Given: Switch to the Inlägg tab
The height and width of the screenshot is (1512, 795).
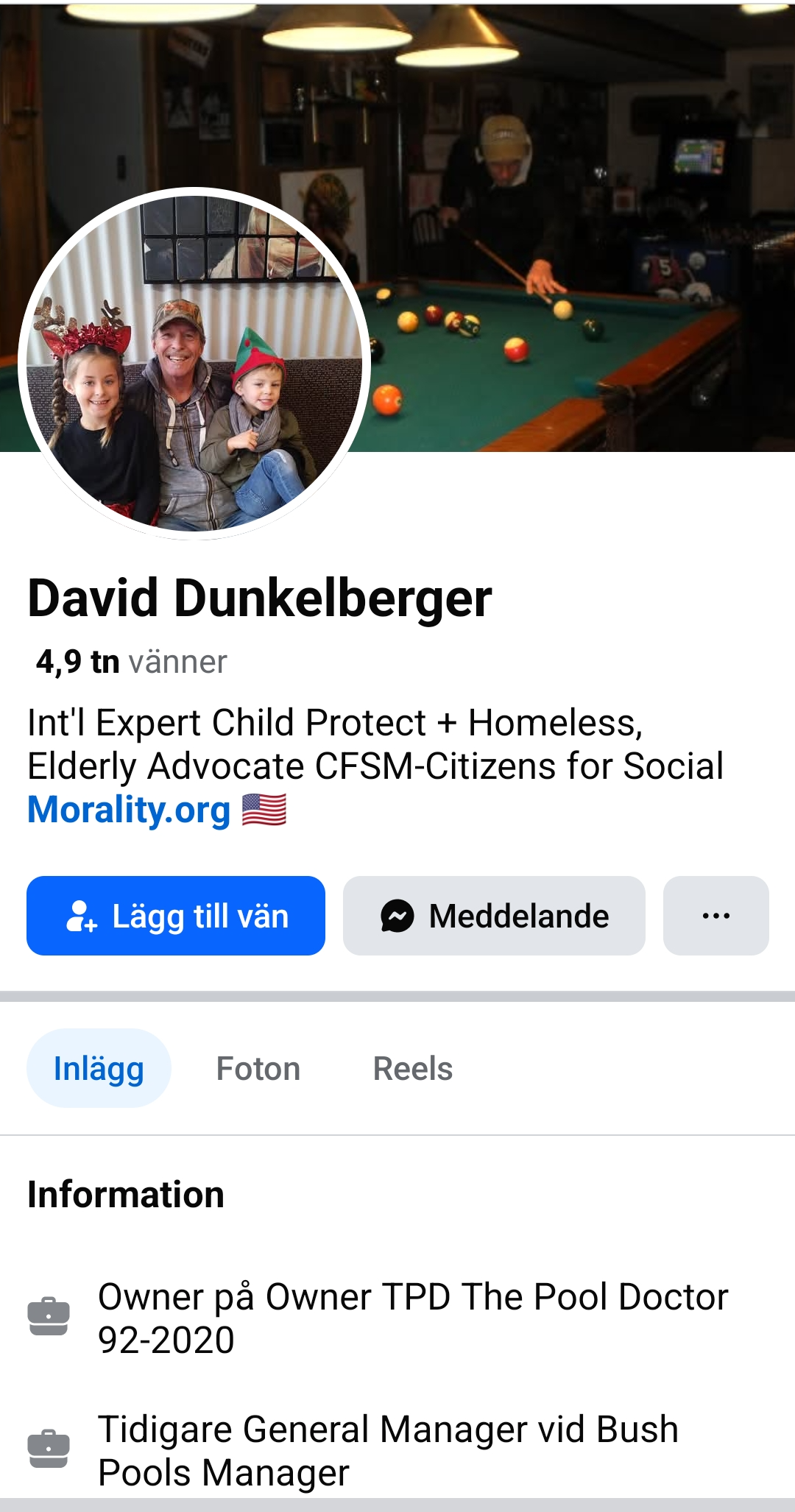Looking at the screenshot, I should [x=99, y=1068].
